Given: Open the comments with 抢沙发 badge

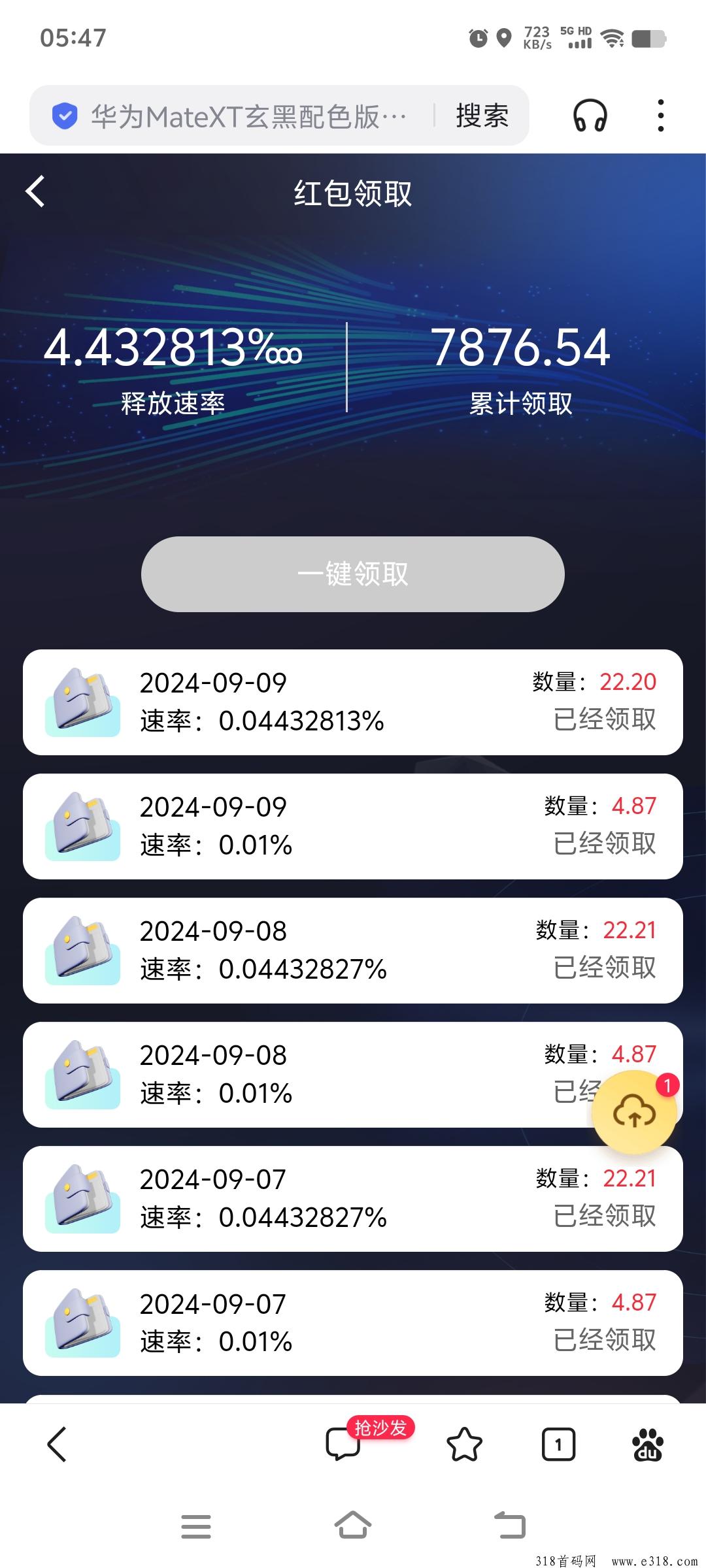Looking at the screenshot, I should tap(344, 1444).
